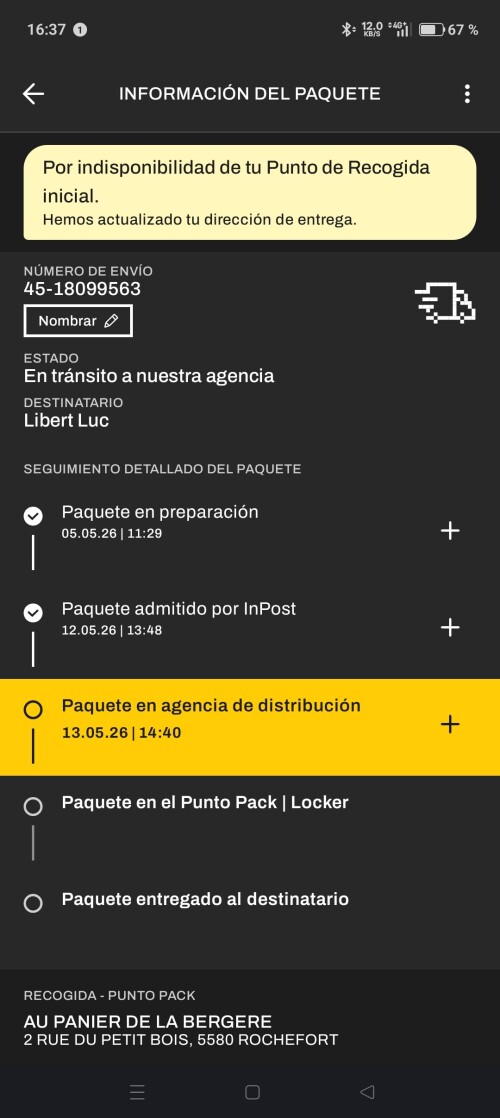
Task: Expand the 'Paquete en preparación' step
Action: point(450,531)
